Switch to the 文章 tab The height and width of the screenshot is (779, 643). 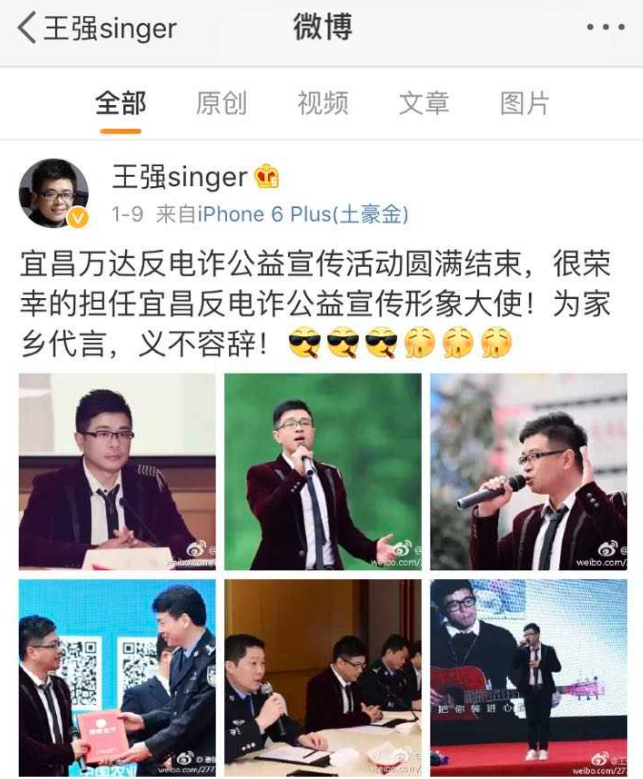[423, 102]
